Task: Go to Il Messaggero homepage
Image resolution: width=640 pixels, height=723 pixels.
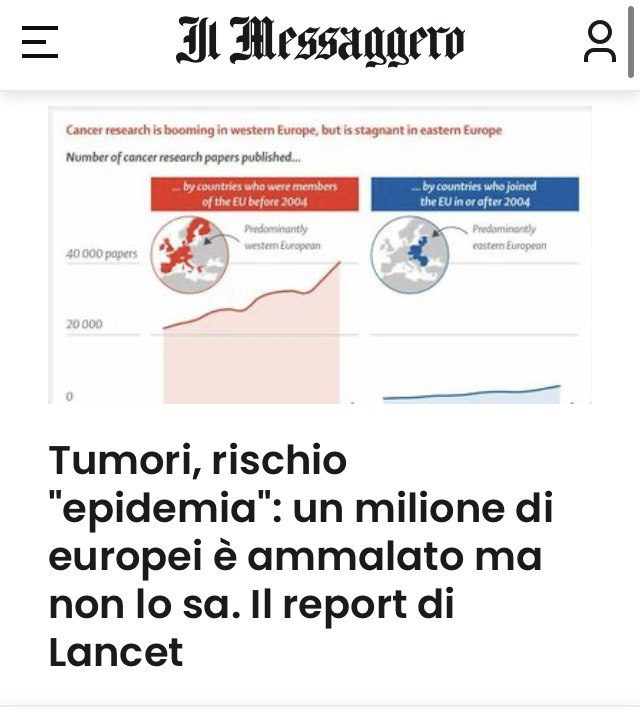Action: (x=320, y=42)
